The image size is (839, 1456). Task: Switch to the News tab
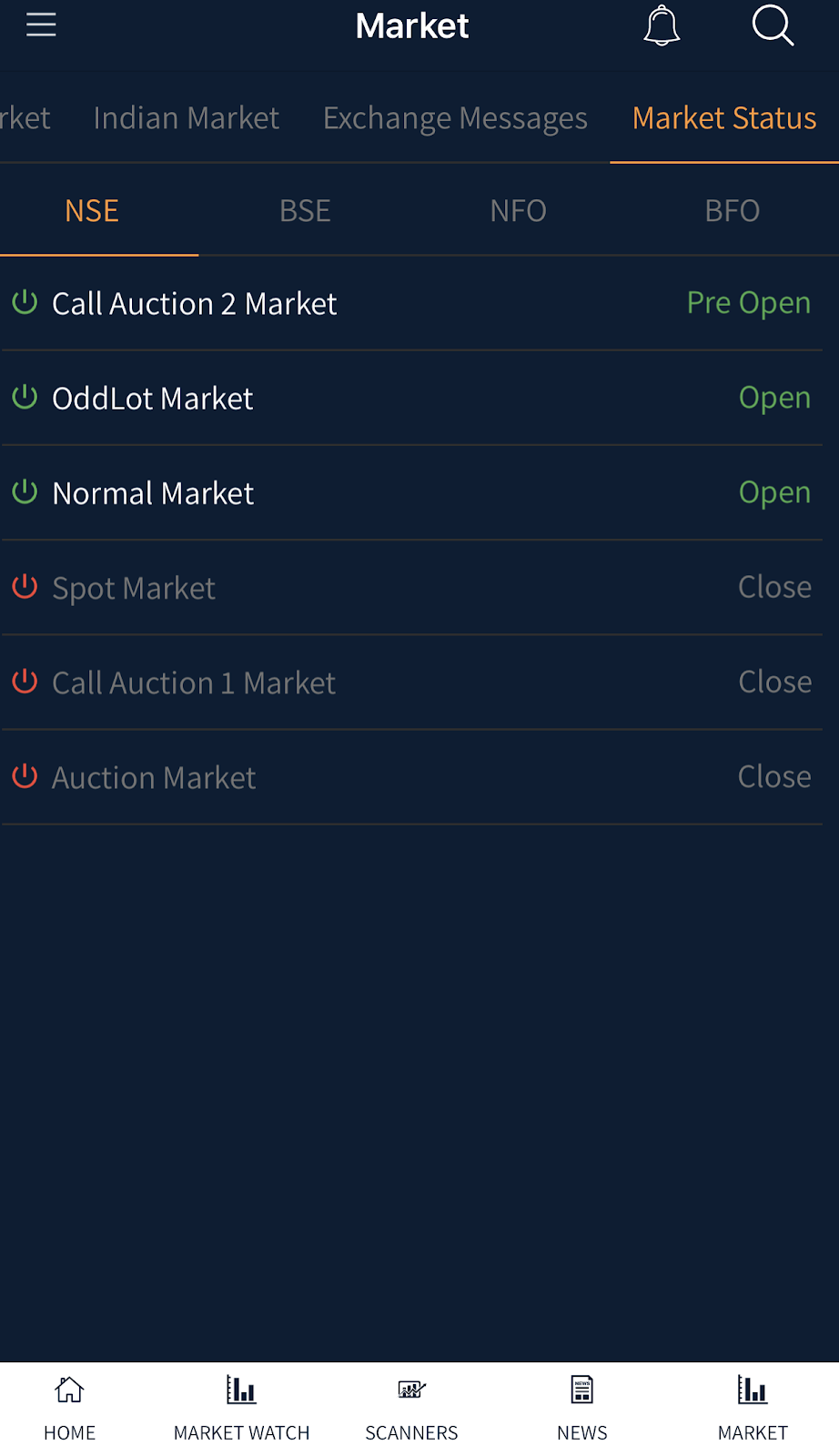(x=581, y=1409)
